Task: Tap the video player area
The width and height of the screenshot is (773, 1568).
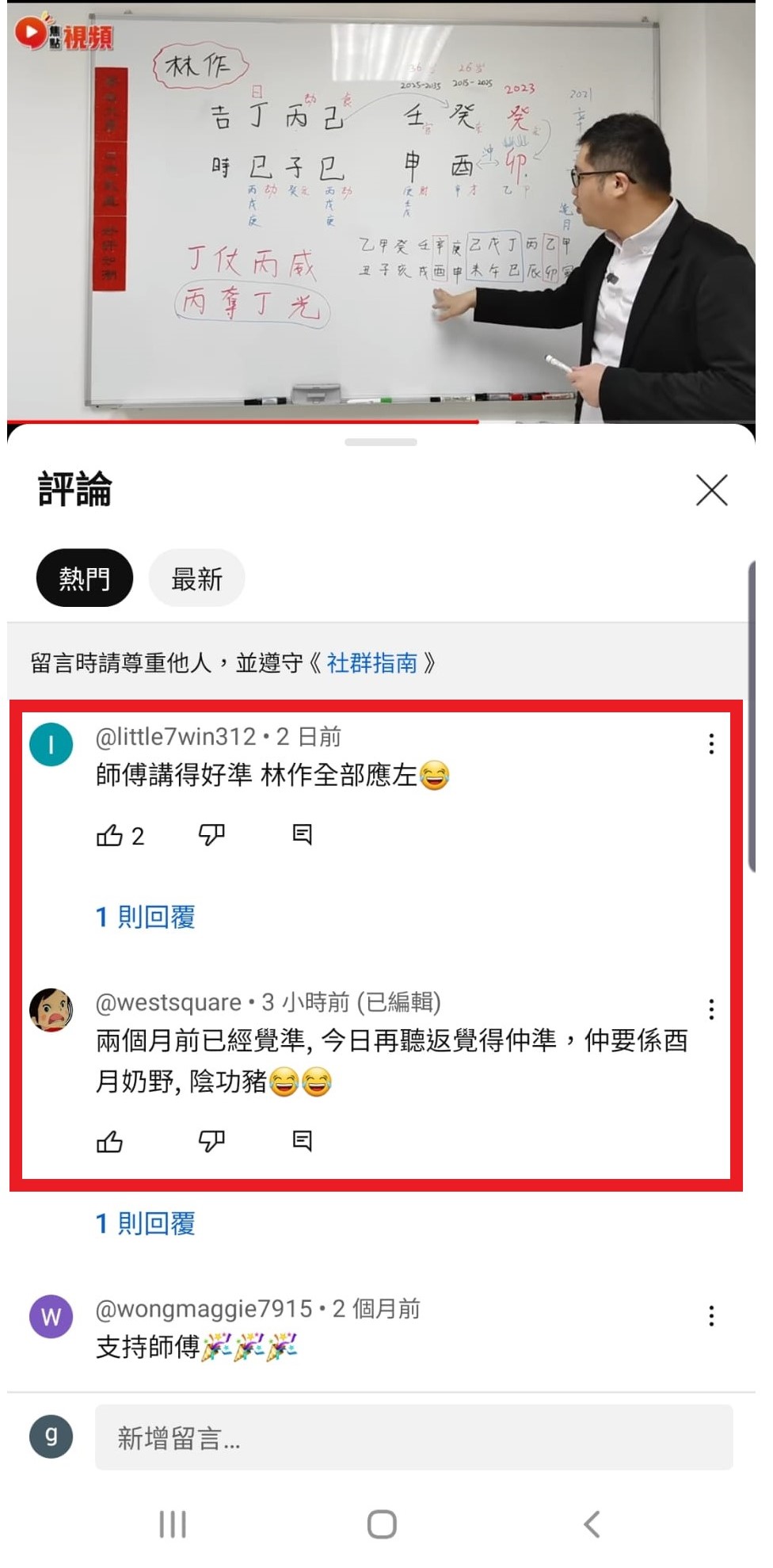Action: coord(381,212)
